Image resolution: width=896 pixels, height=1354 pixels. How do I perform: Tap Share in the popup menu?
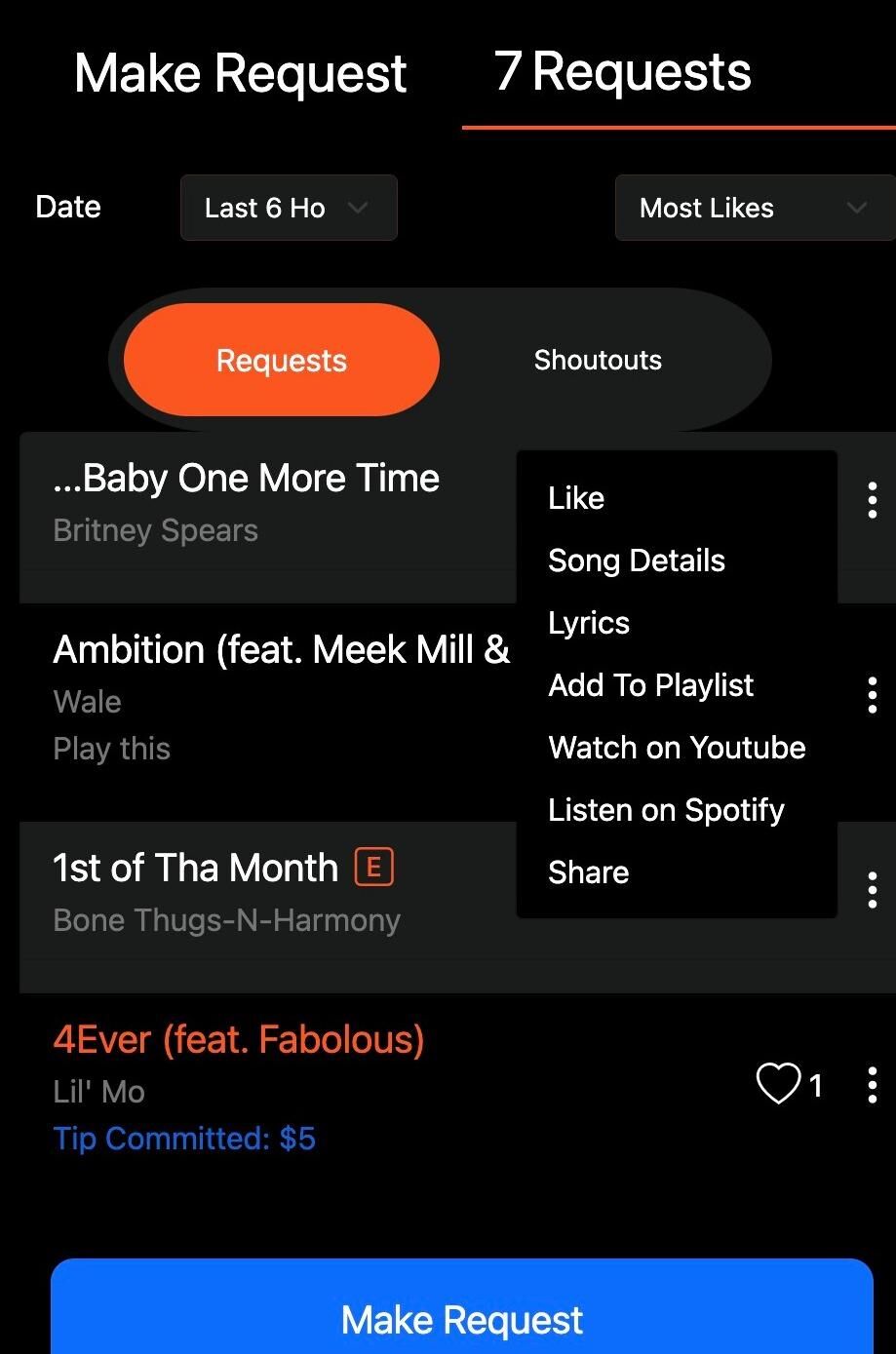point(588,872)
